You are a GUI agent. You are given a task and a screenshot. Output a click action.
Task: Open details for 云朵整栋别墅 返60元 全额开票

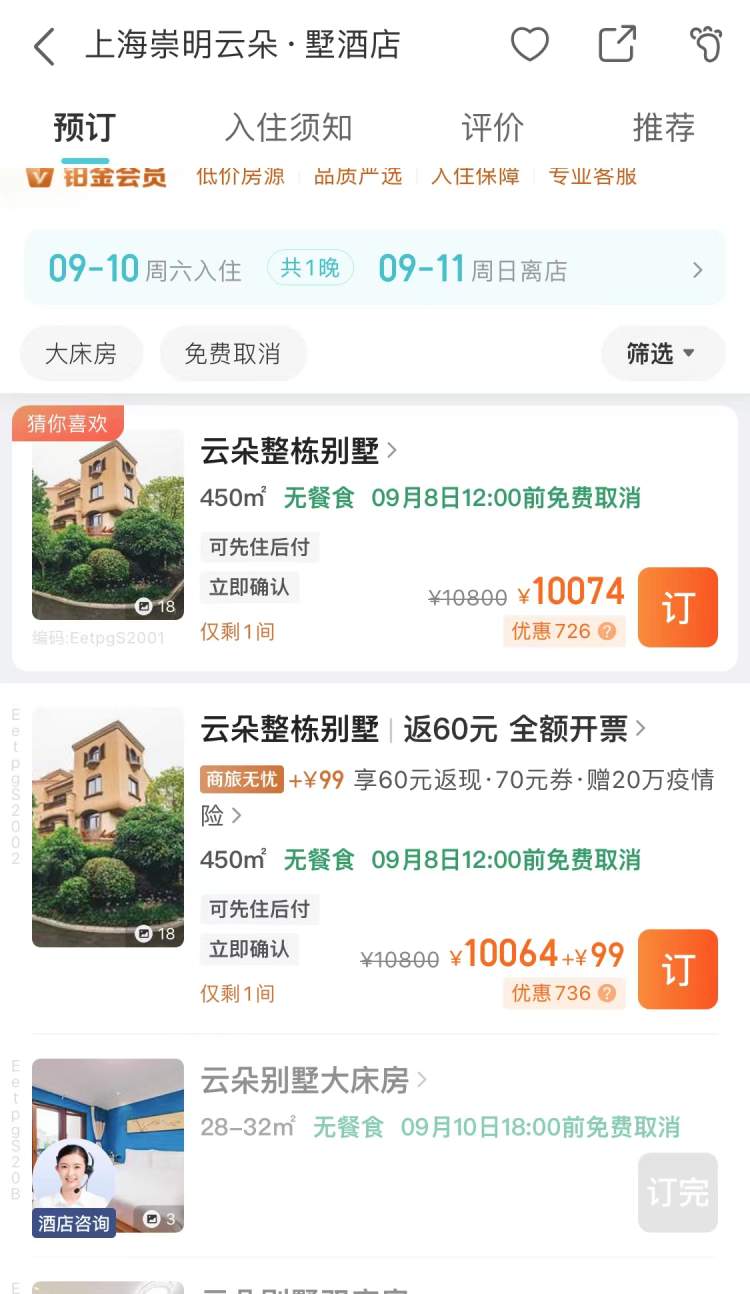424,729
